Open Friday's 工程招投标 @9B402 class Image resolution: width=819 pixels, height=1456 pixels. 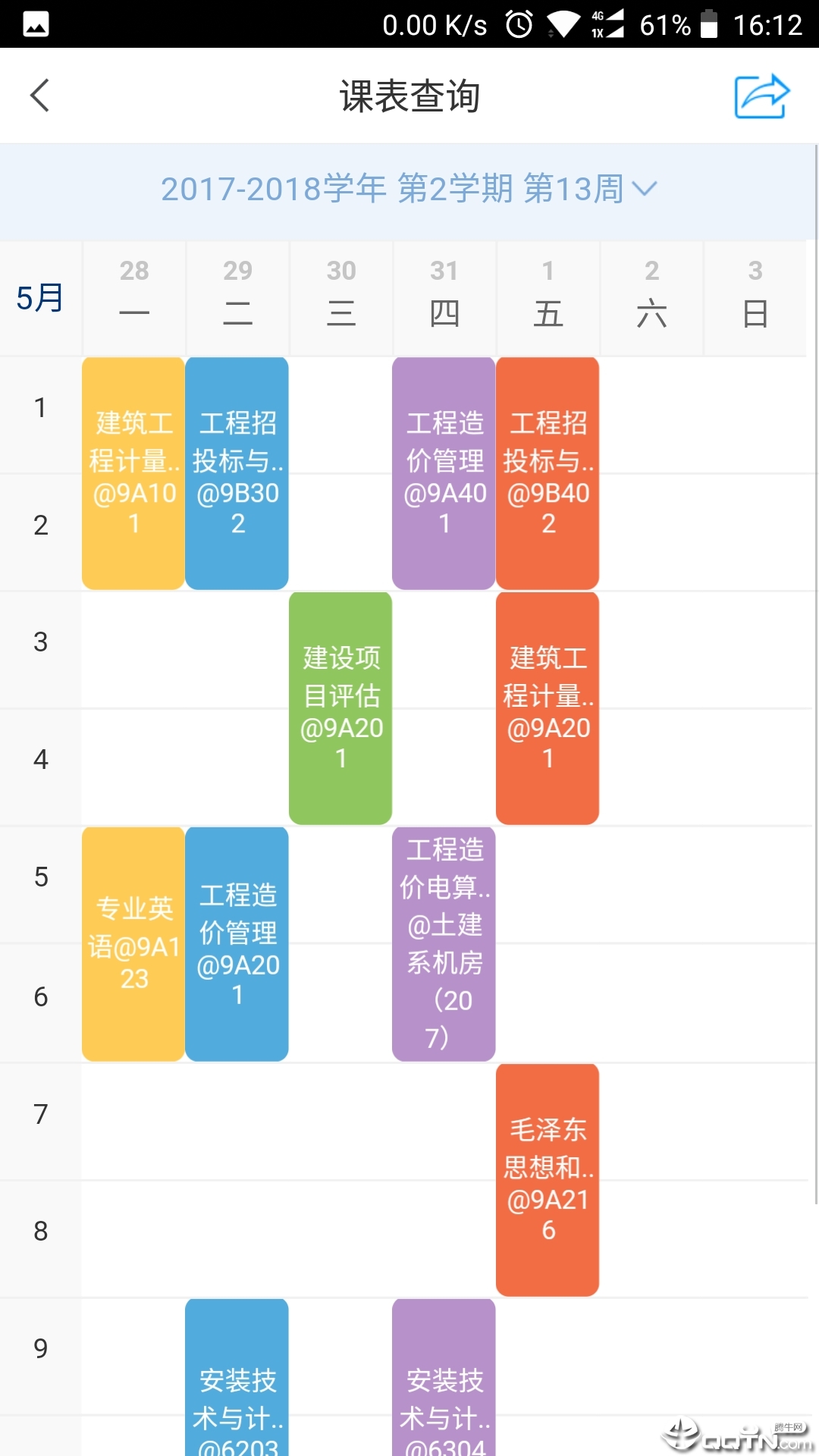548,473
